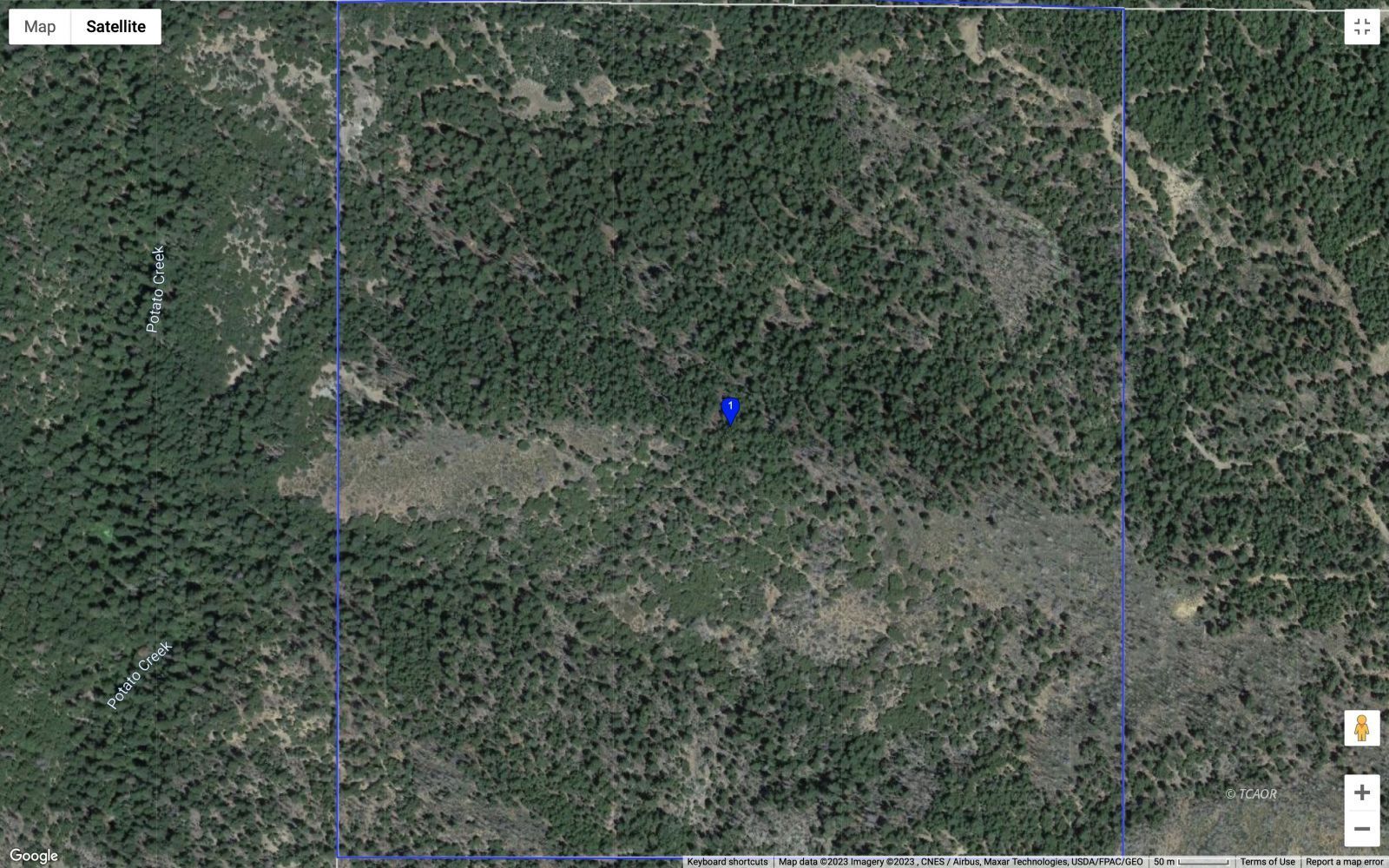Open Keyboard shortcuts
This screenshot has height=868, width=1389.
pyautogui.click(x=727, y=862)
